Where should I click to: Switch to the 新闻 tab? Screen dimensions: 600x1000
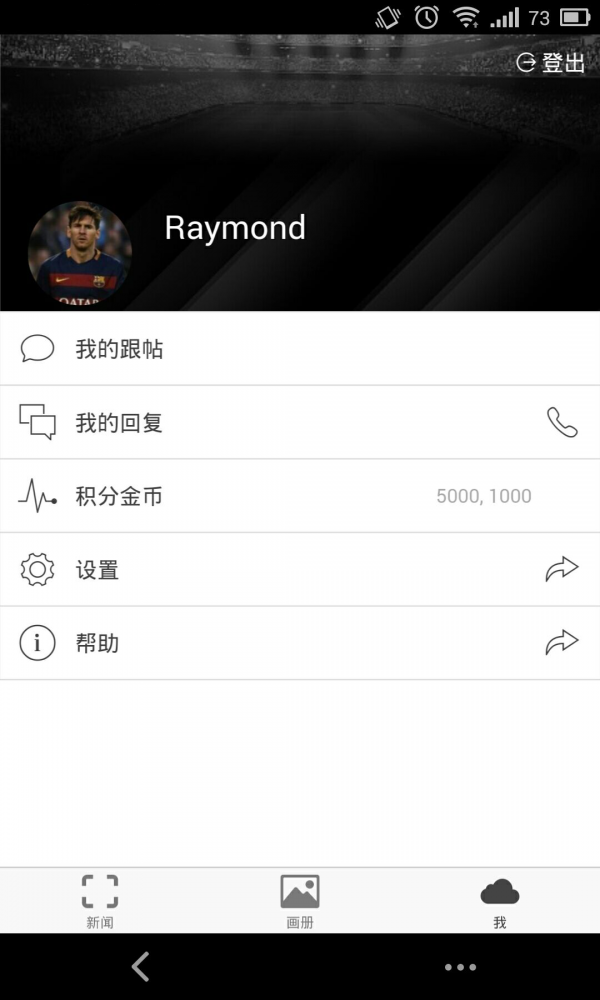tap(100, 901)
